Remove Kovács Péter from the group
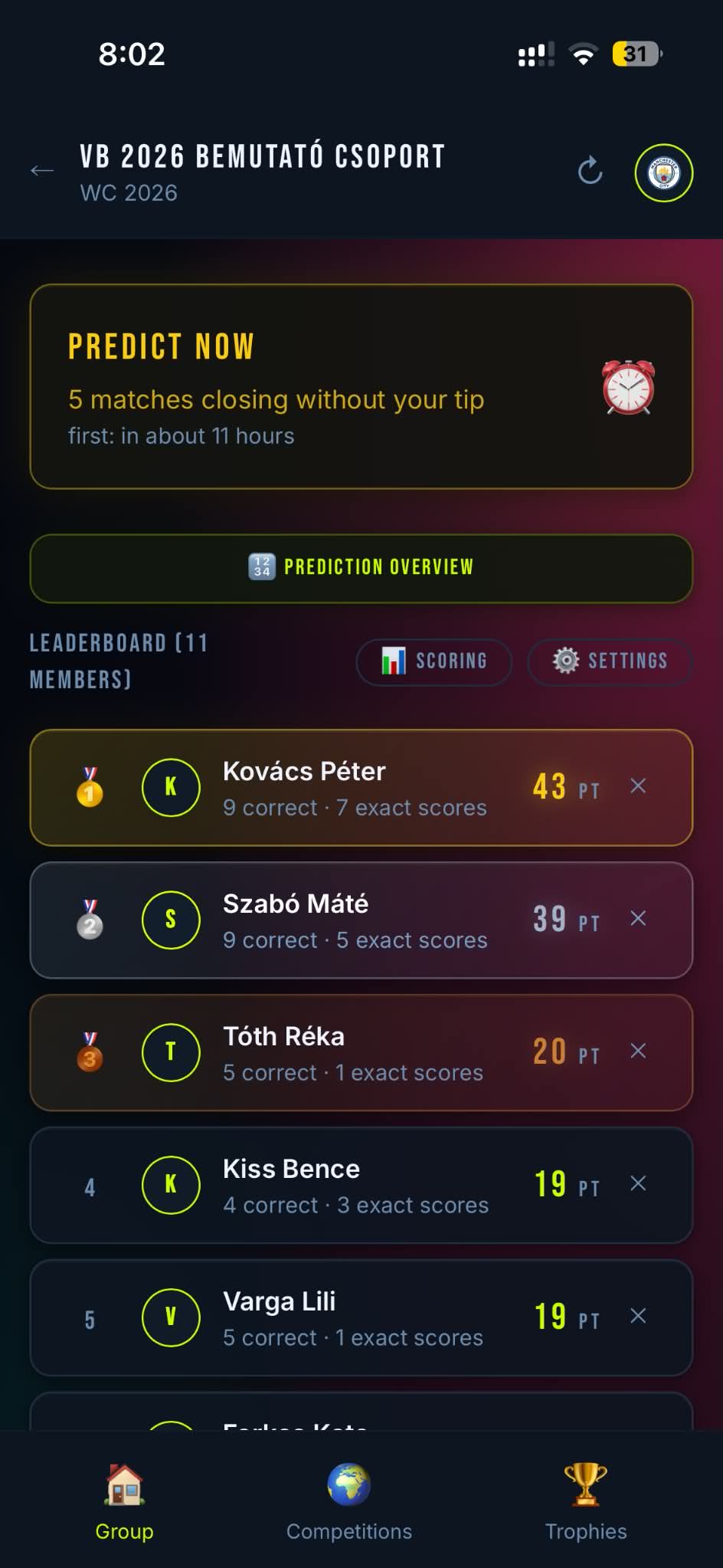This screenshot has width=723, height=1568. point(638,786)
